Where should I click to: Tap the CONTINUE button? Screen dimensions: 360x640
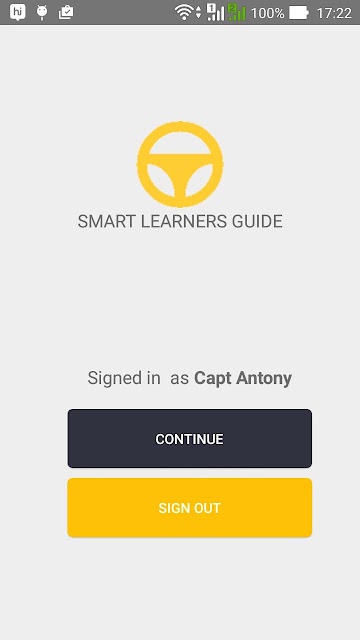tap(189, 439)
